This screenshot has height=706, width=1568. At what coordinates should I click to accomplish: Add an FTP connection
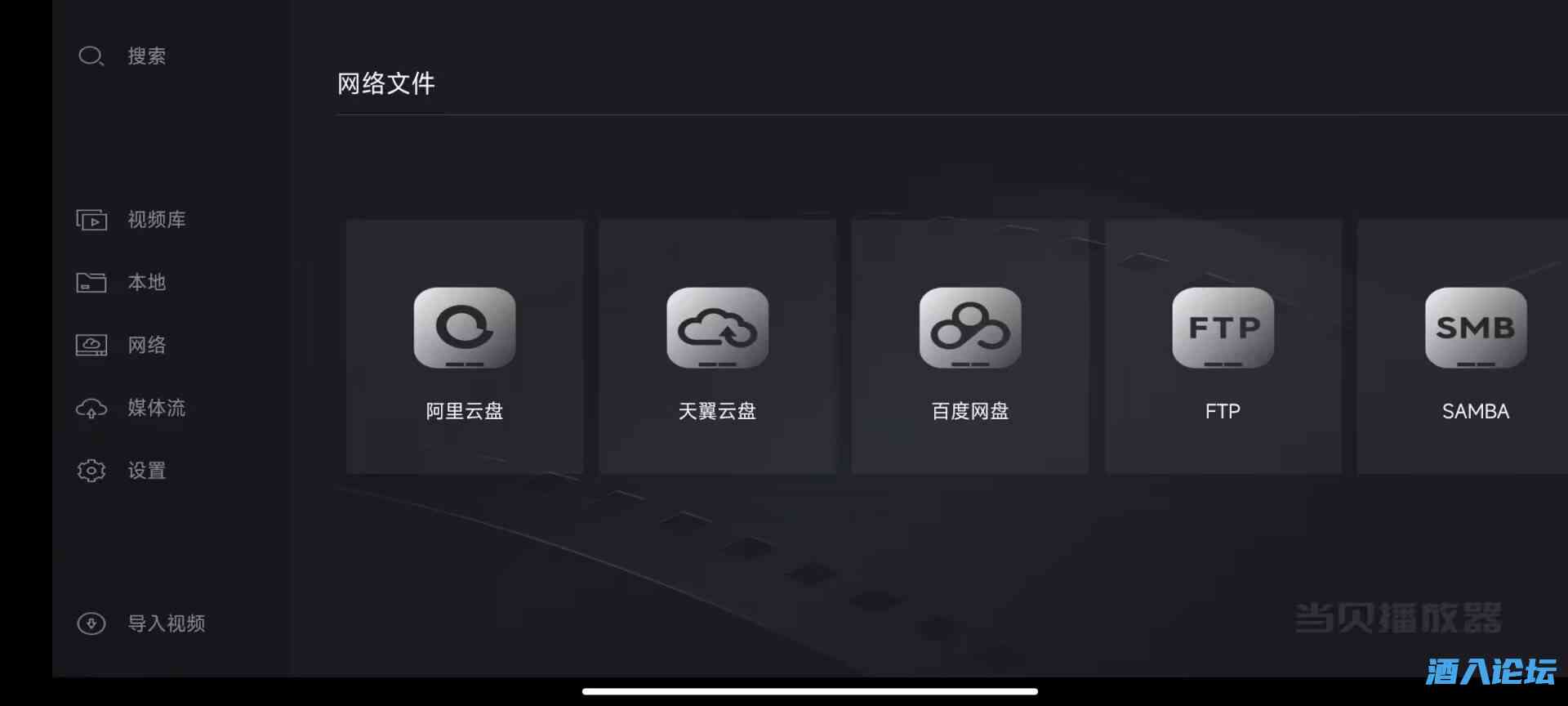[1223, 346]
